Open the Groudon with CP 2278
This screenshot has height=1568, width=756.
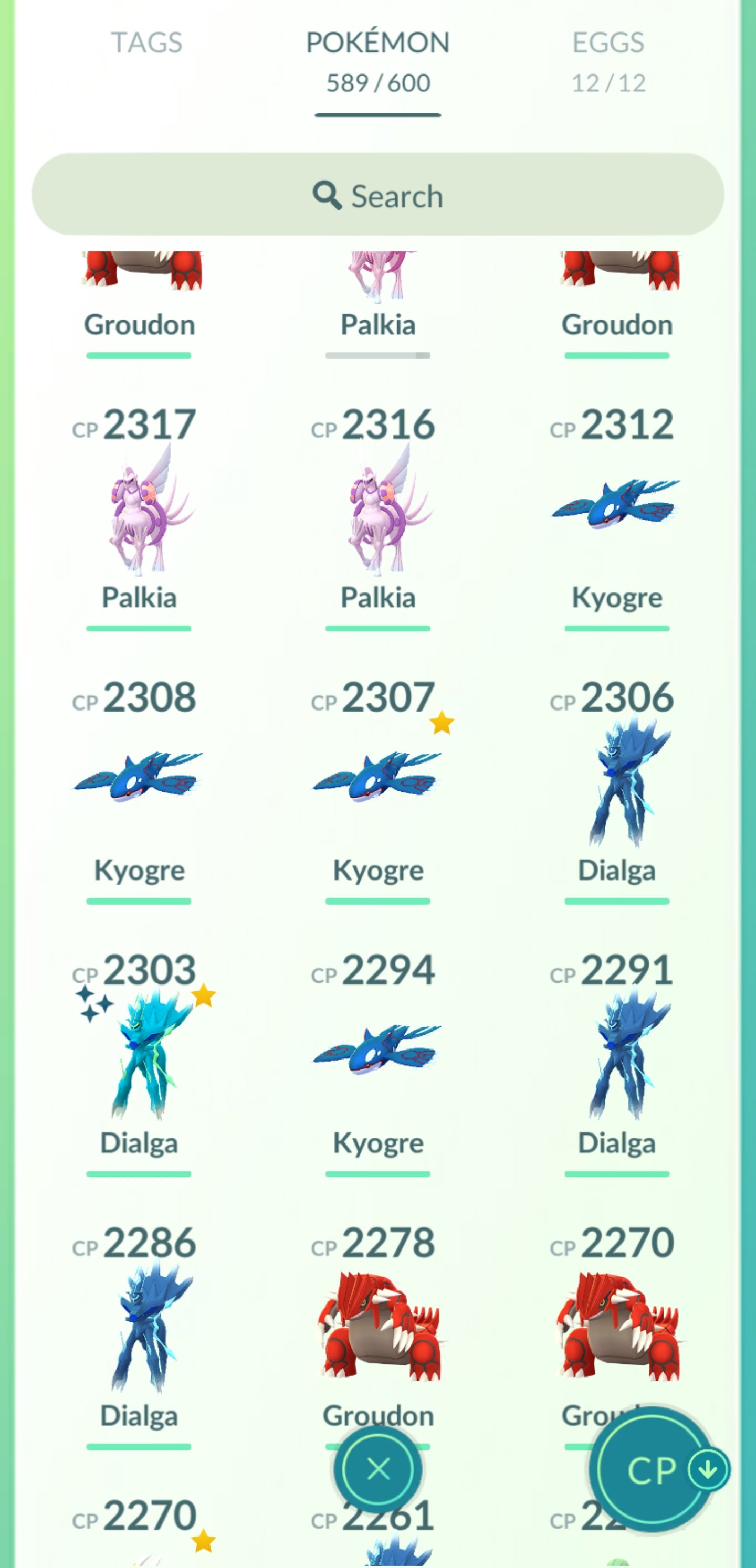point(379,1327)
